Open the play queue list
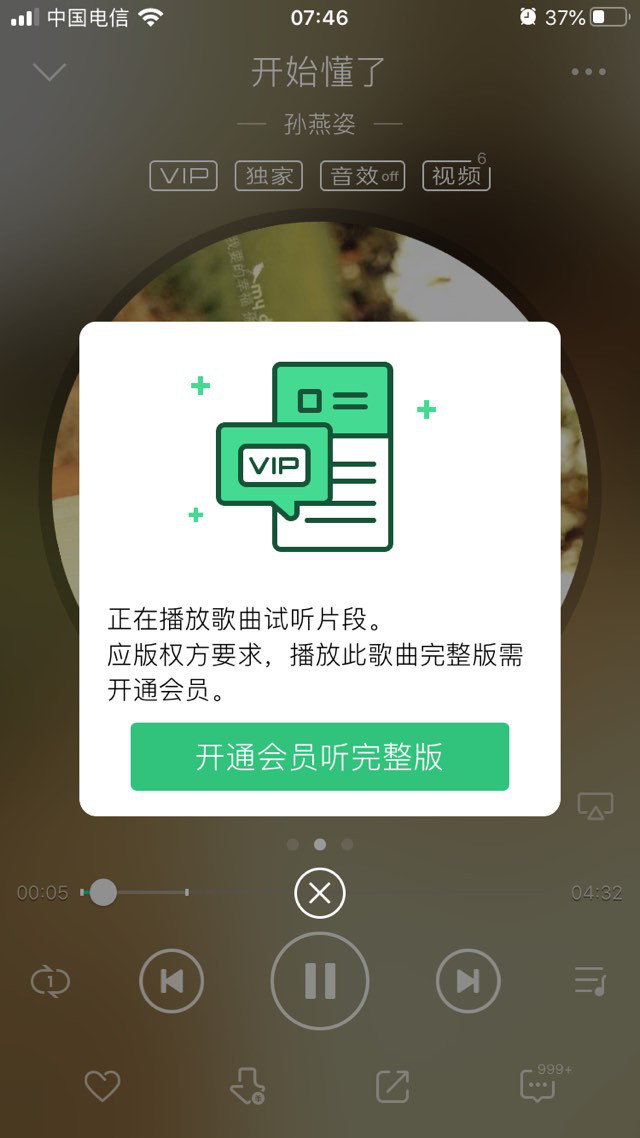Image resolution: width=640 pixels, height=1138 pixels. pos(590,981)
